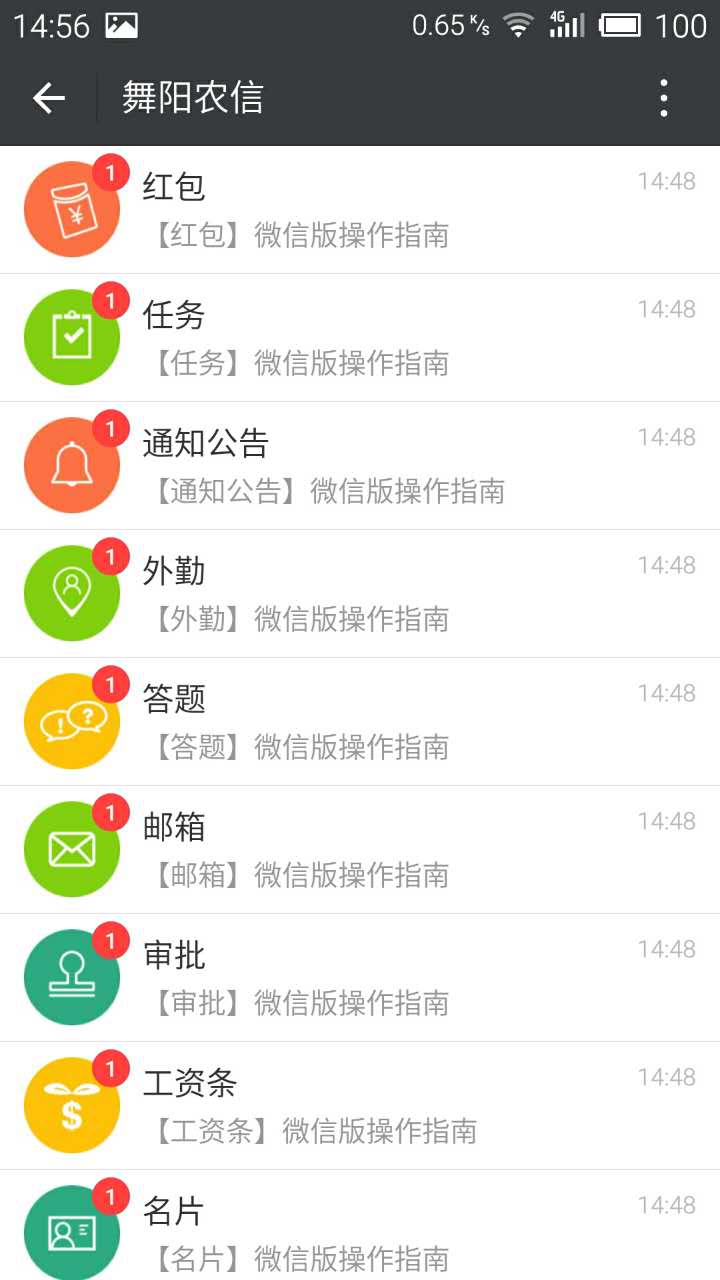Image resolution: width=720 pixels, height=1280 pixels.
Task: Open the 任务 message row
Action: click(360, 338)
